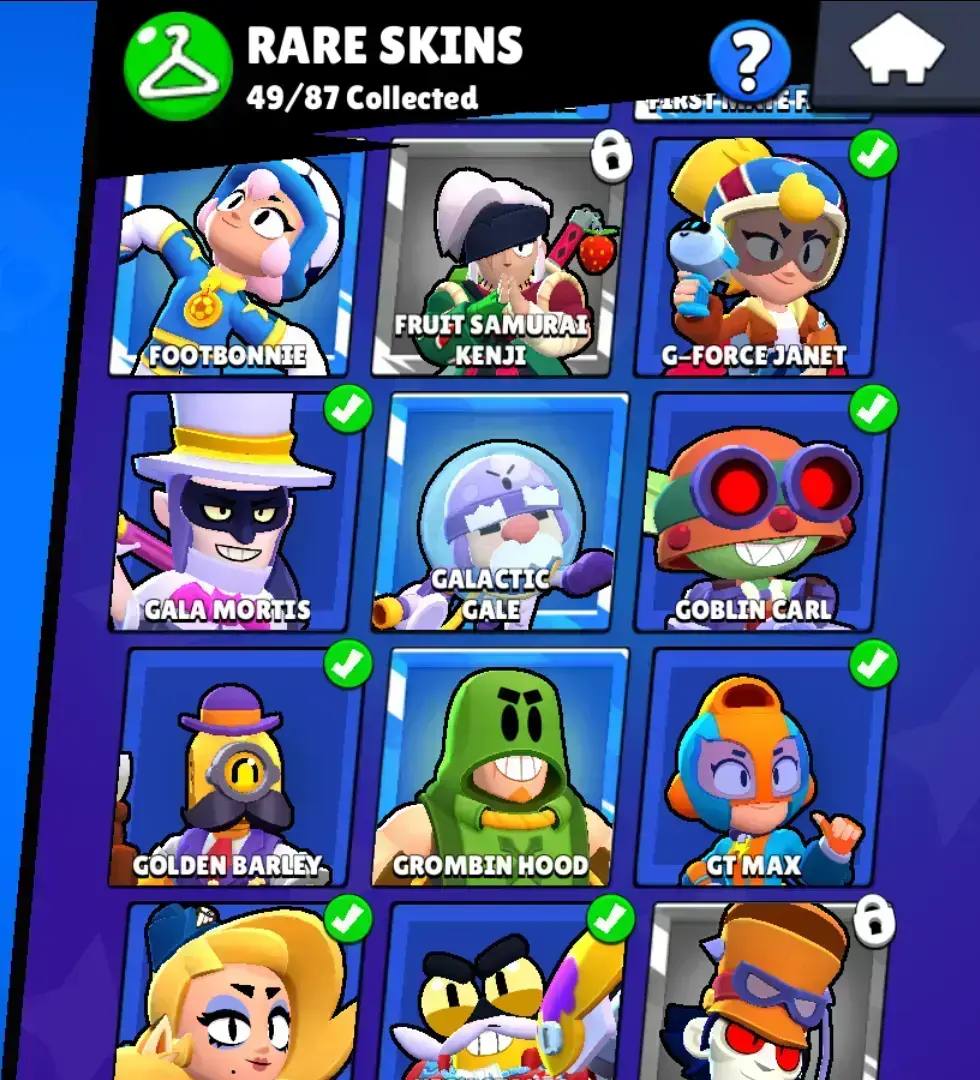Tap the Galactic Gale skin
Image resolution: width=980 pixels, height=1080 pixels.
click(x=500, y=515)
